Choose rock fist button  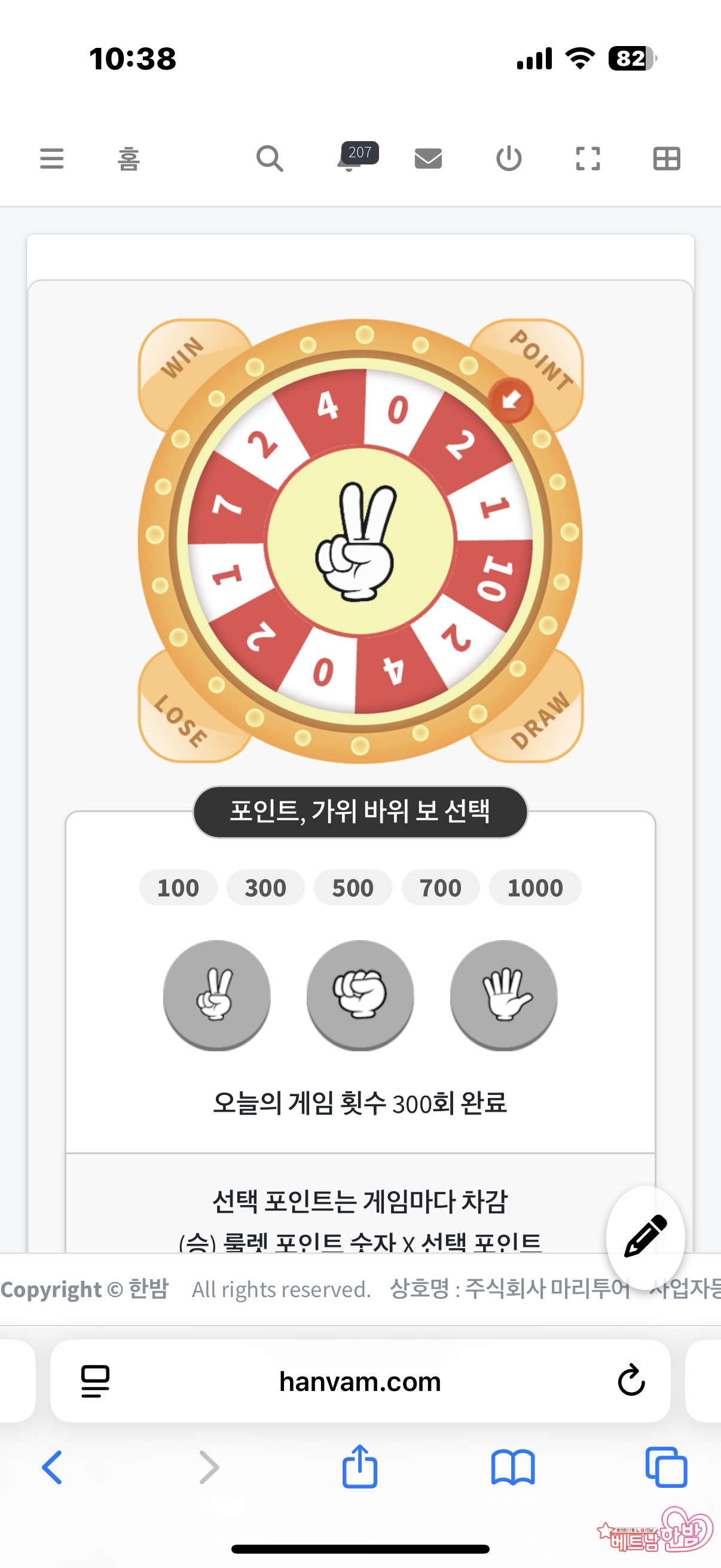pyautogui.click(x=360, y=995)
